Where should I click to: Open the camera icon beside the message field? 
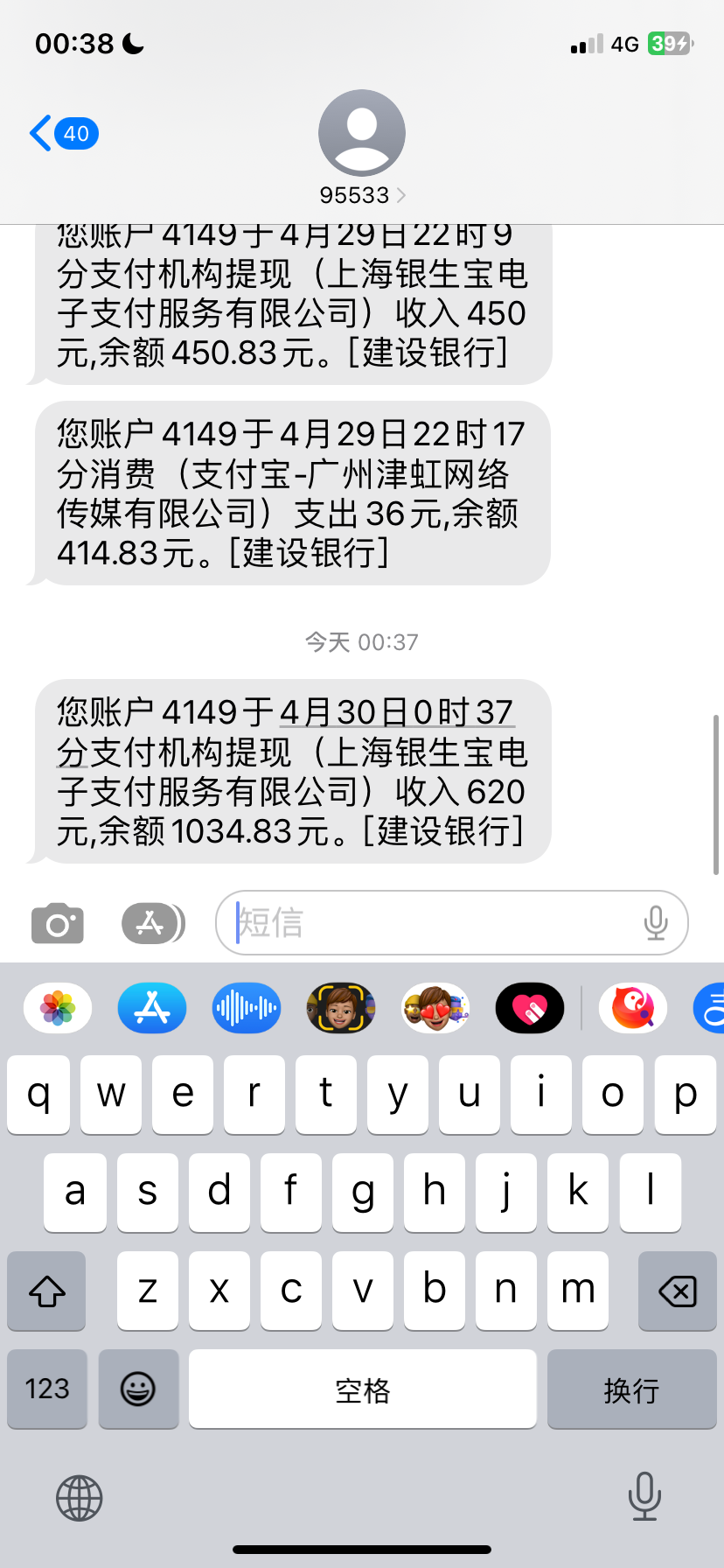[x=57, y=922]
